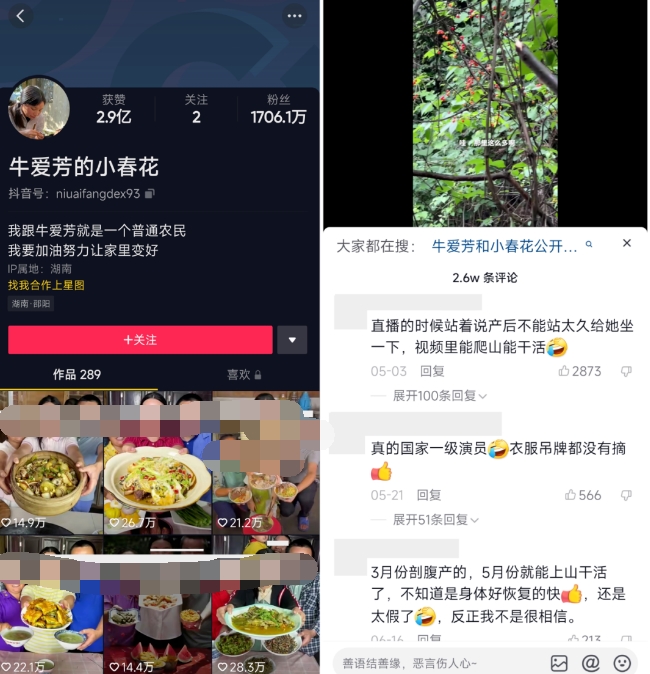
Task: Expand 展开51条回复 under second comment
Action: (x=436, y=520)
